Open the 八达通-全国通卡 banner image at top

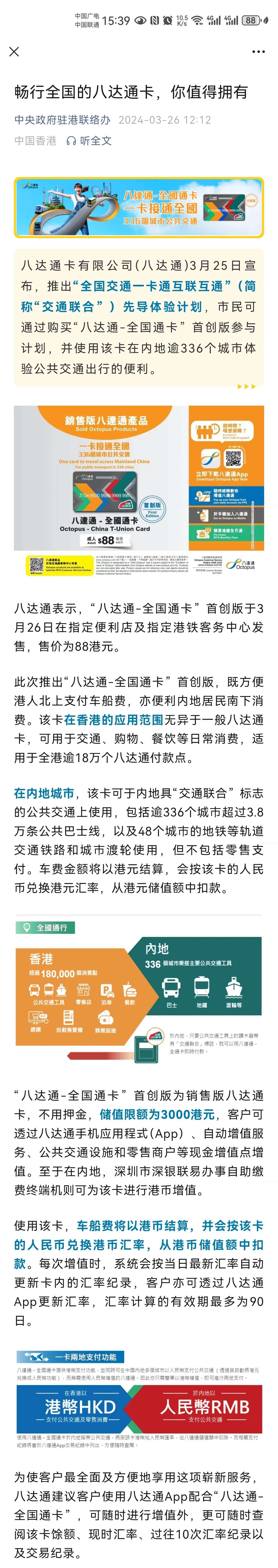coord(139,207)
